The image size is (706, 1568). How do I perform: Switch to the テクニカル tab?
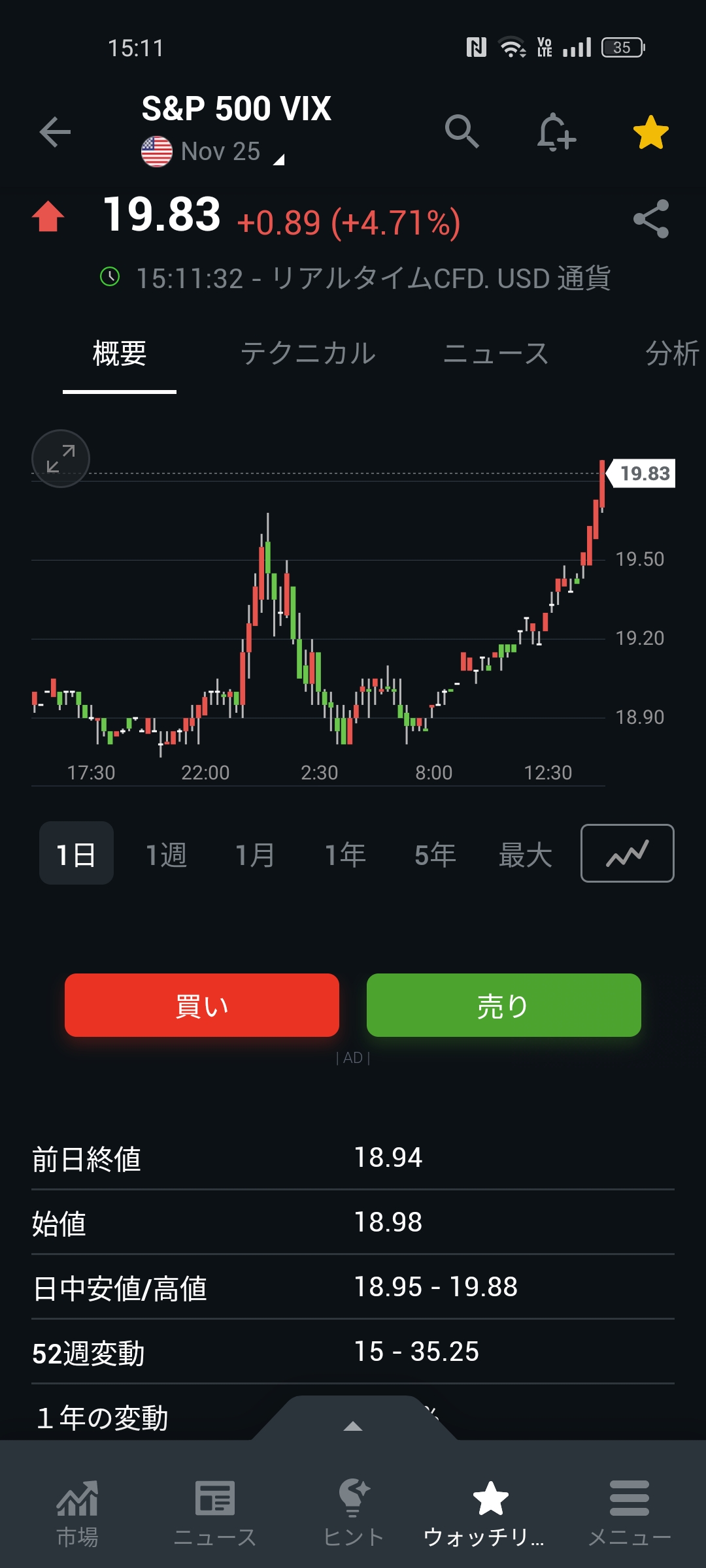[x=308, y=353]
